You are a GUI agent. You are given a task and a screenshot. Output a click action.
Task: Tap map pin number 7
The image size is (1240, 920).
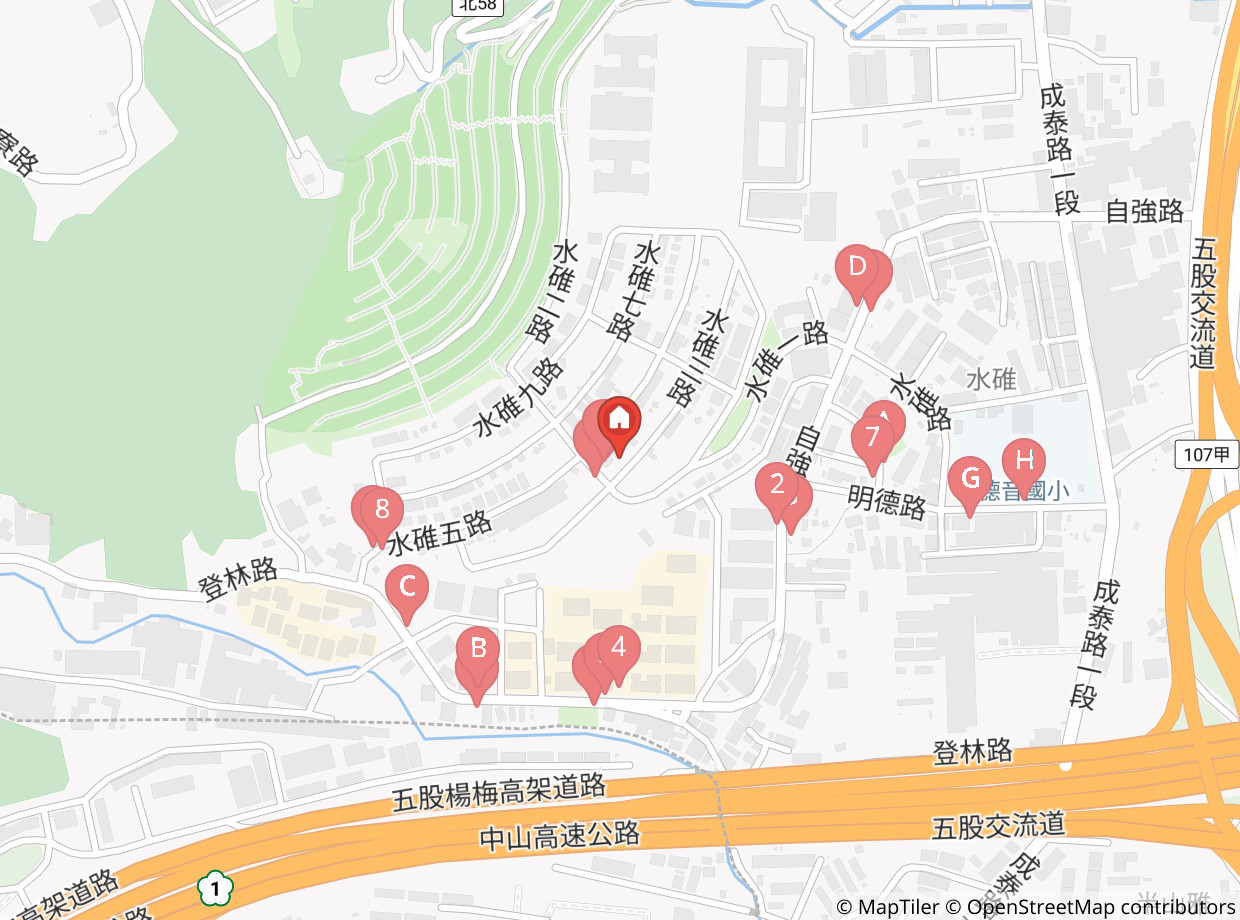pyautogui.click(x=872, y=437)
